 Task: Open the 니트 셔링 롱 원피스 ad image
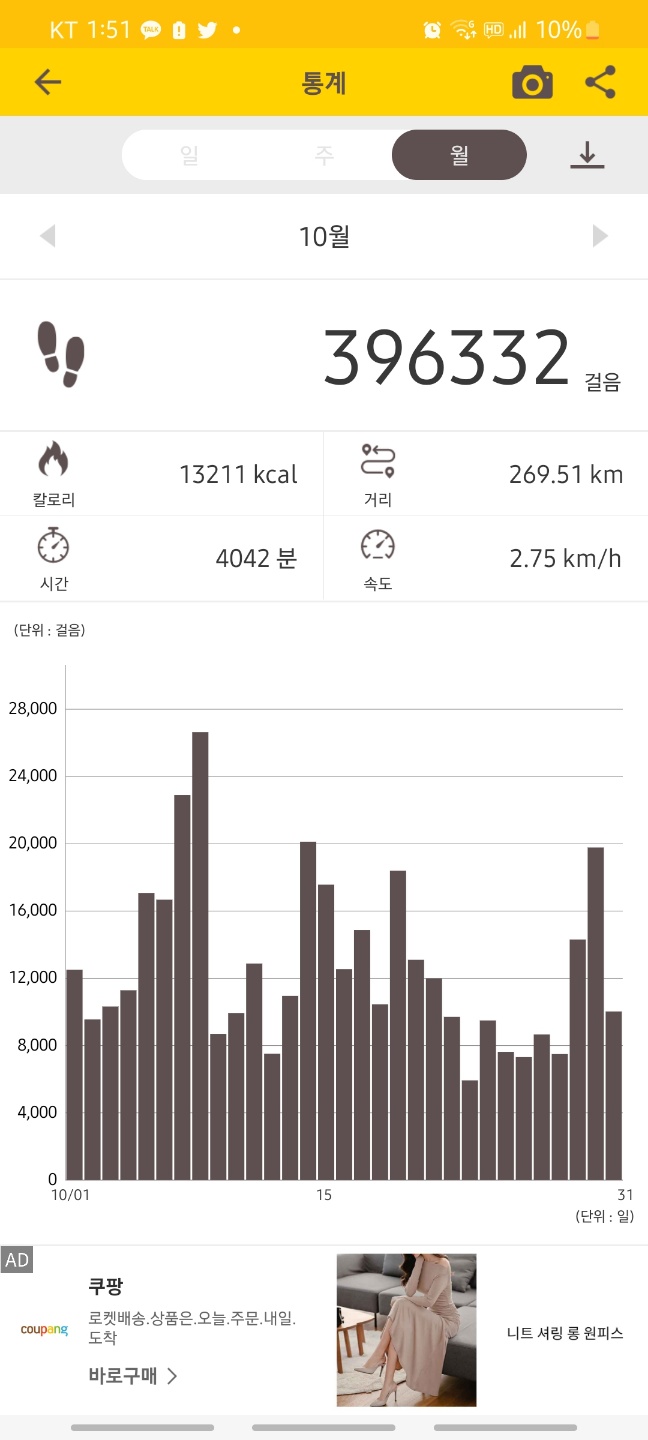click(x=406, y=1329)
